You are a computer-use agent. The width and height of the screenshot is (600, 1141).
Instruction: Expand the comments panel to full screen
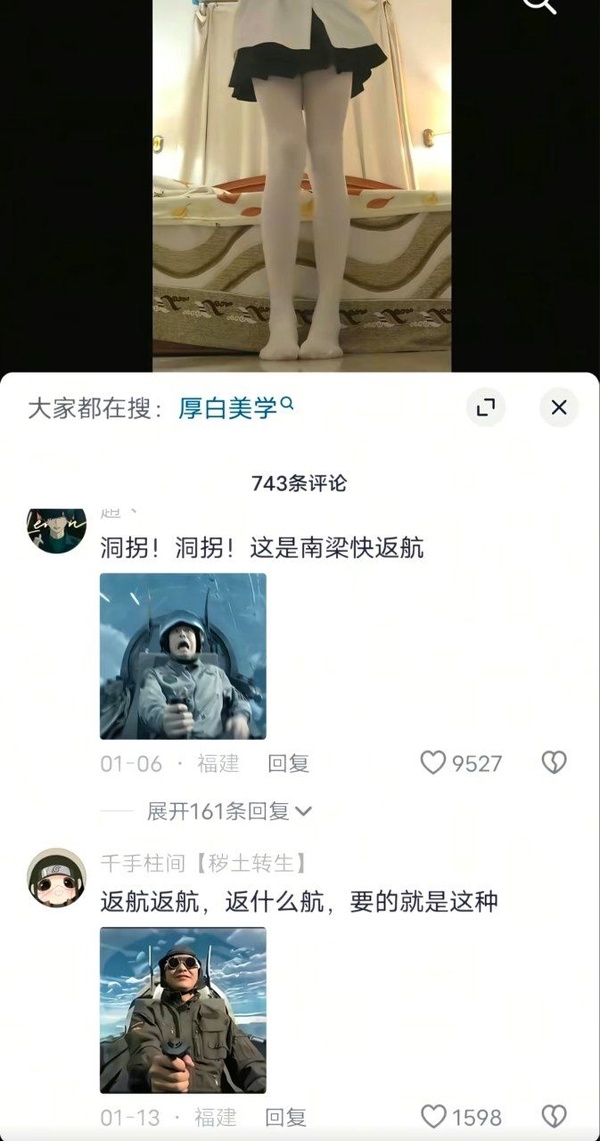pos(486,408)
